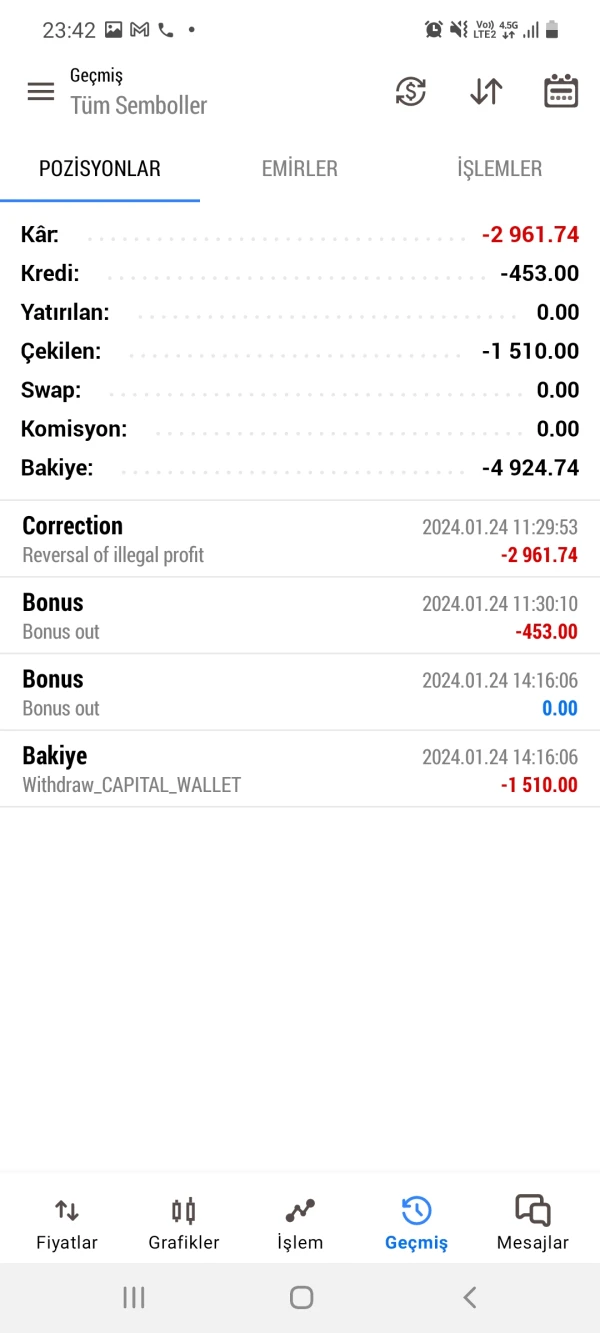Tap the system back button
600x1333 pixels.
click(x=469, y=1298)
